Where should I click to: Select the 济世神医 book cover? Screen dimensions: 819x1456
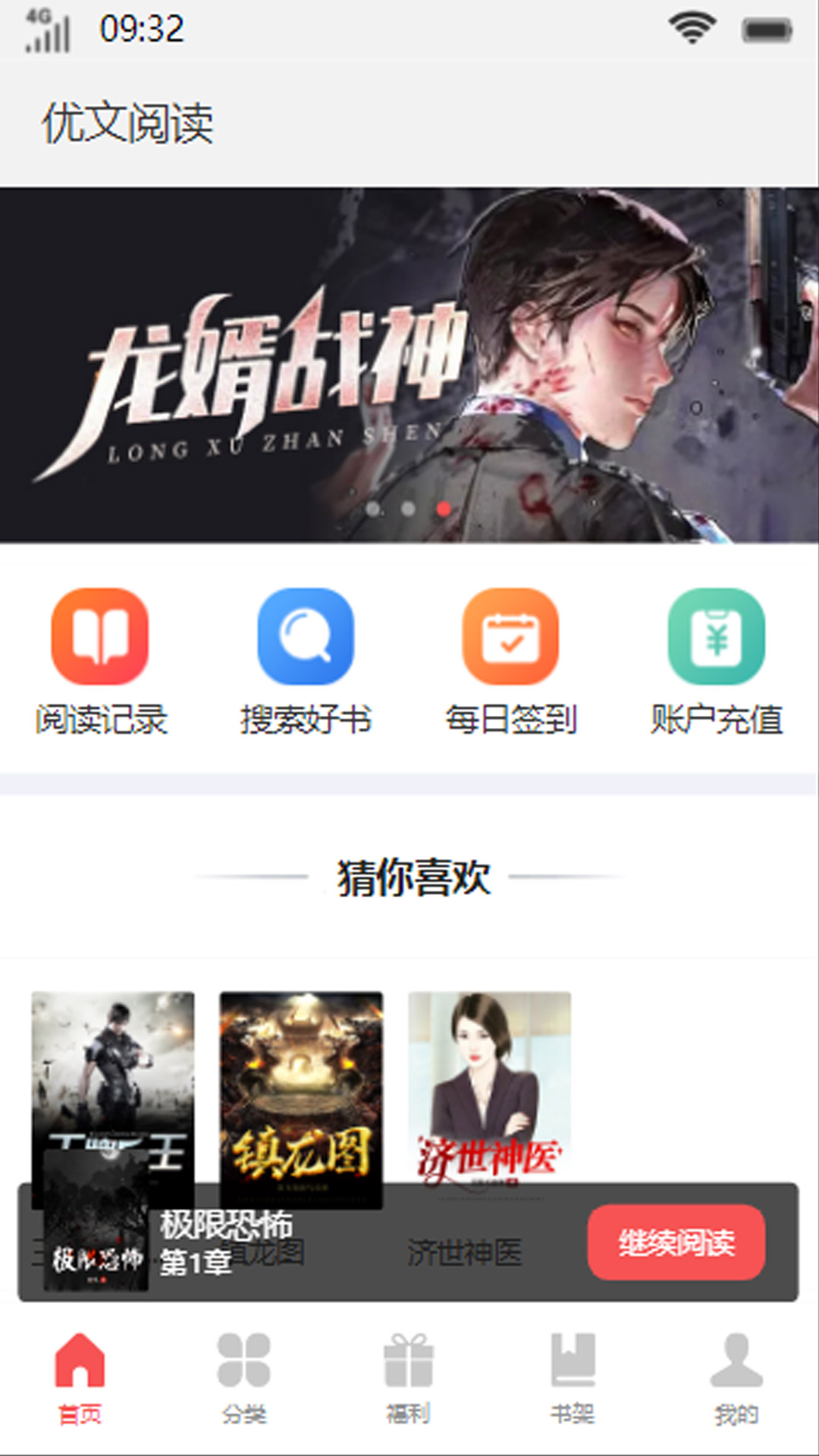[x=489, y=1084]
